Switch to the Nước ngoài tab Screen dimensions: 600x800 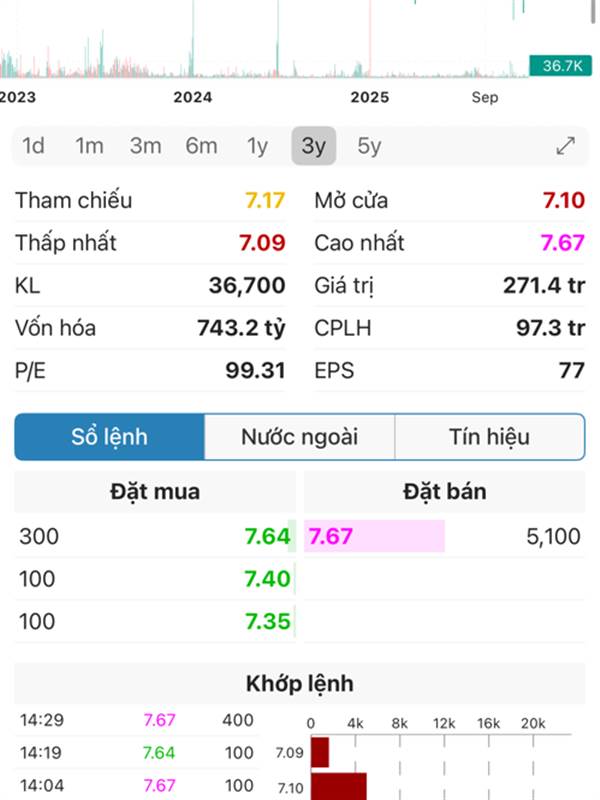299,437
